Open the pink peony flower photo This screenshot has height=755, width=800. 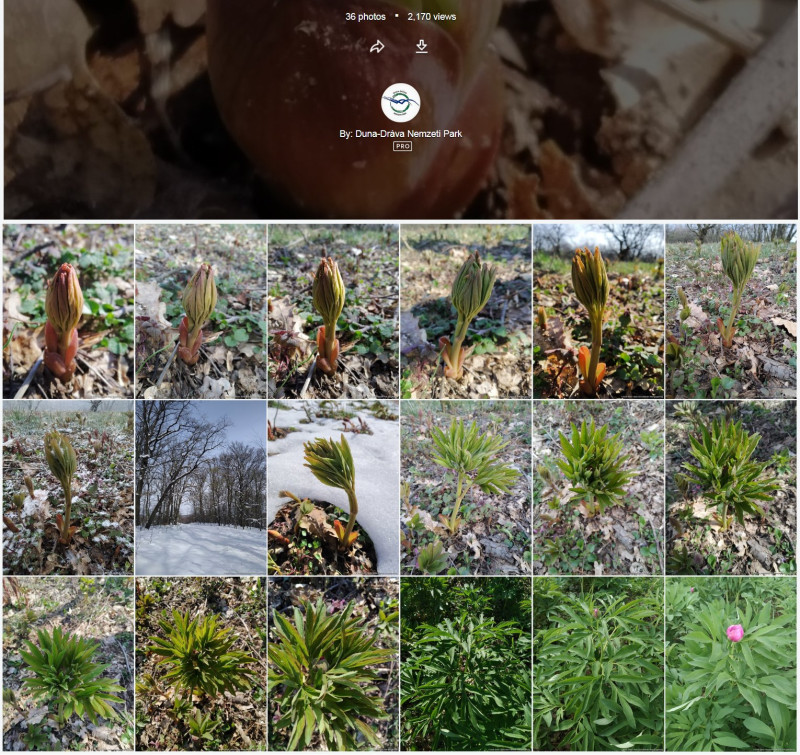point(730,663)
